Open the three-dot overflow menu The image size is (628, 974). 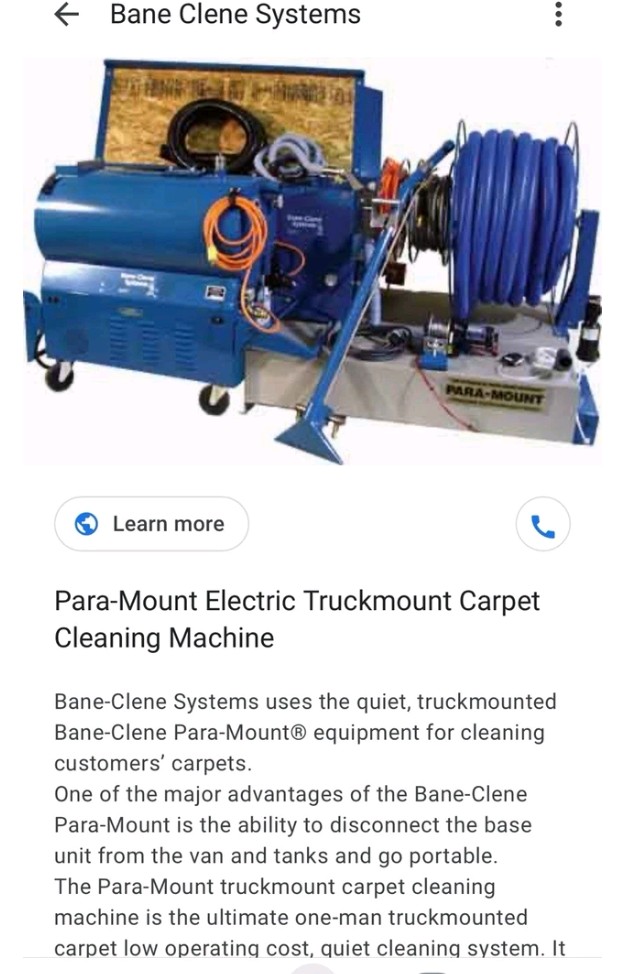(x=558, y=15)
